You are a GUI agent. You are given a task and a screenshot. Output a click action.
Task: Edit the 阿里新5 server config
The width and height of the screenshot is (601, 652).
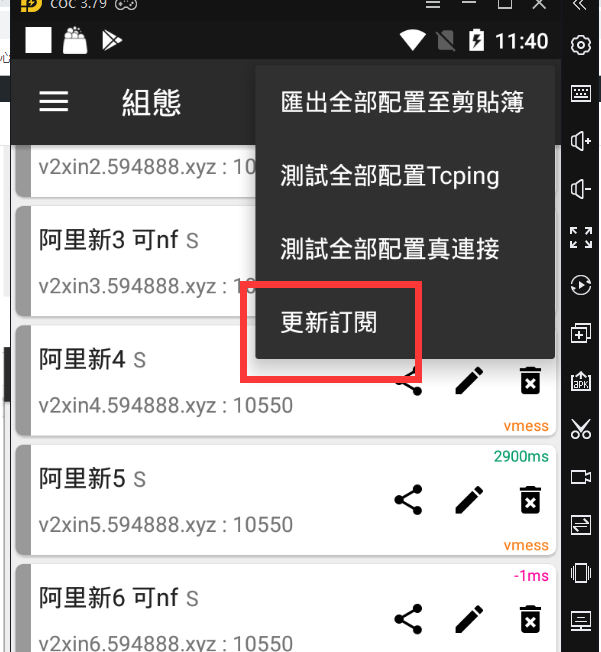(469, 500)
